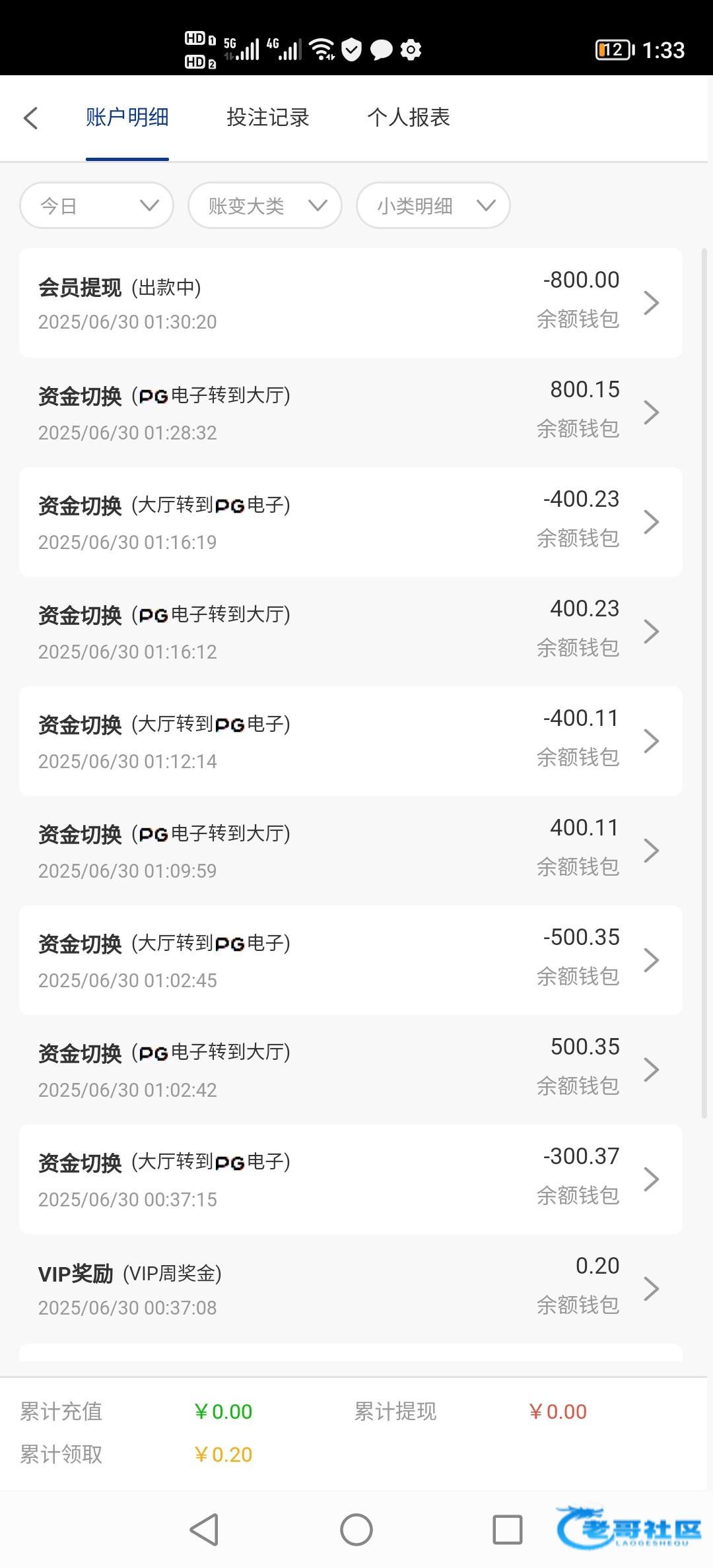This screenshot has height=1568, width=713.
Task: Open the 账变大类 filter dropdown
Action: pyautogui.click(x=265, y=206)
